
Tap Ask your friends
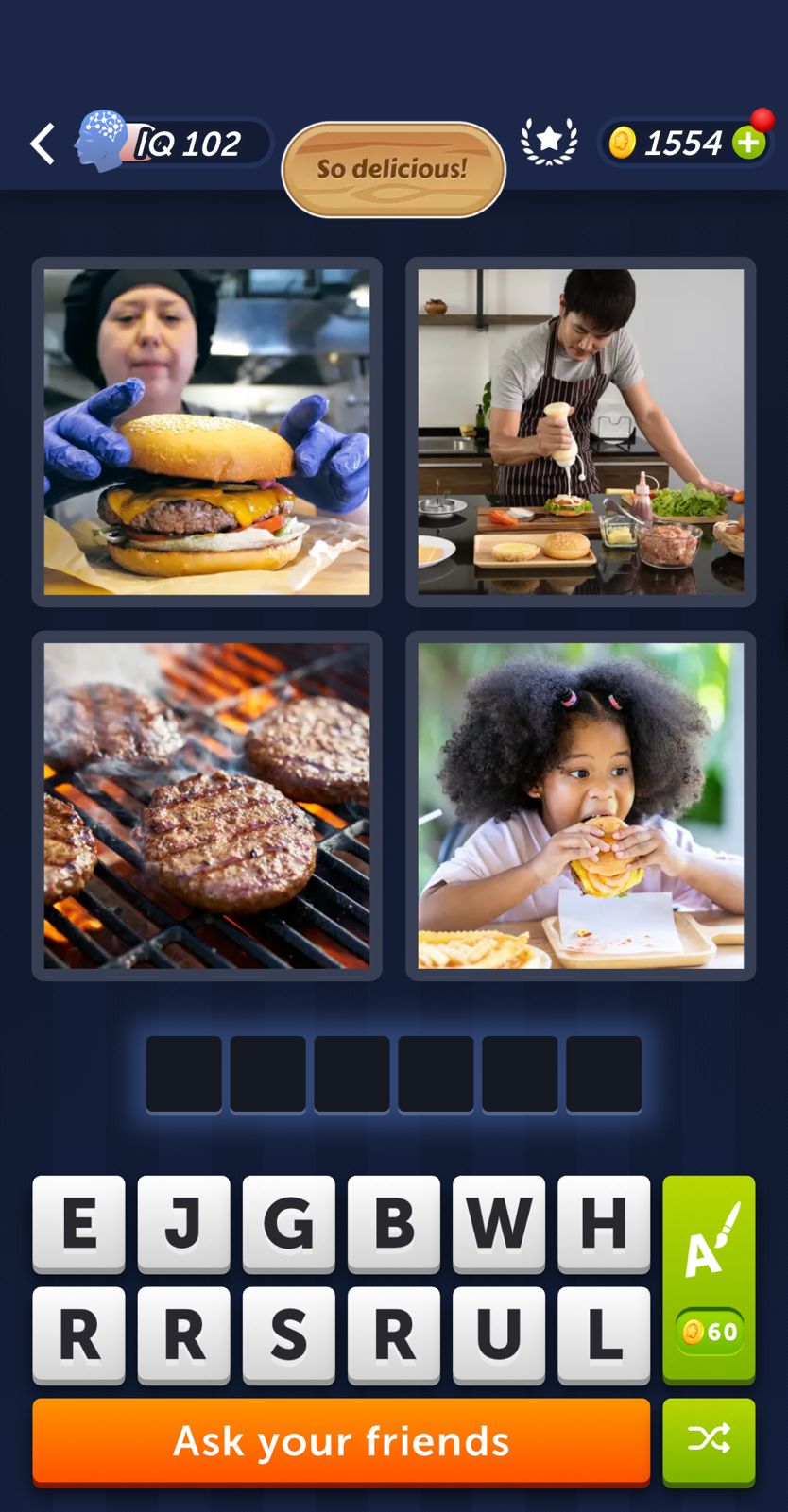point(341,1440)
